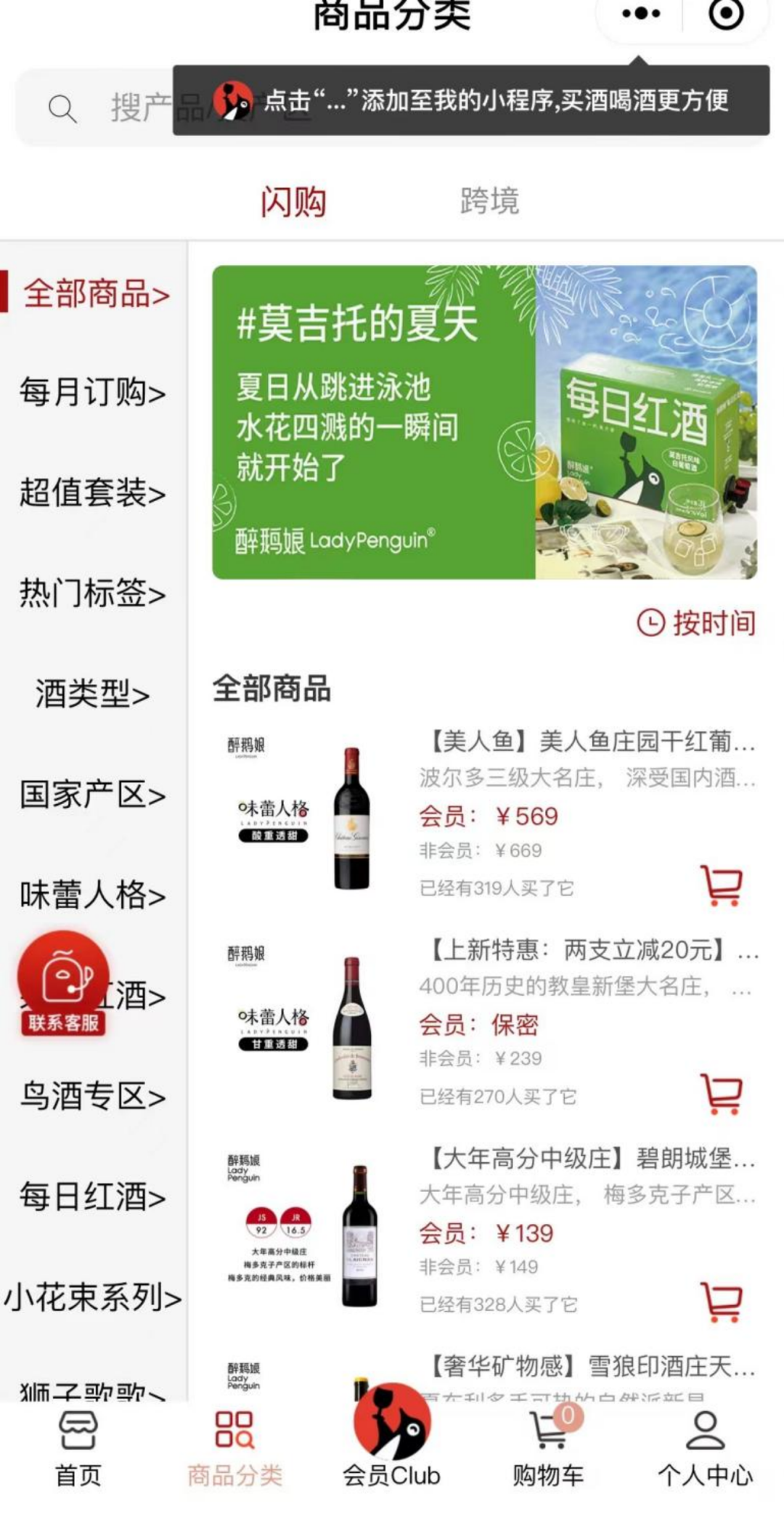Select the 闪购 tab
Image resolution: width=784 pixels, height=1518 pixels.
(x=293, y=201)
